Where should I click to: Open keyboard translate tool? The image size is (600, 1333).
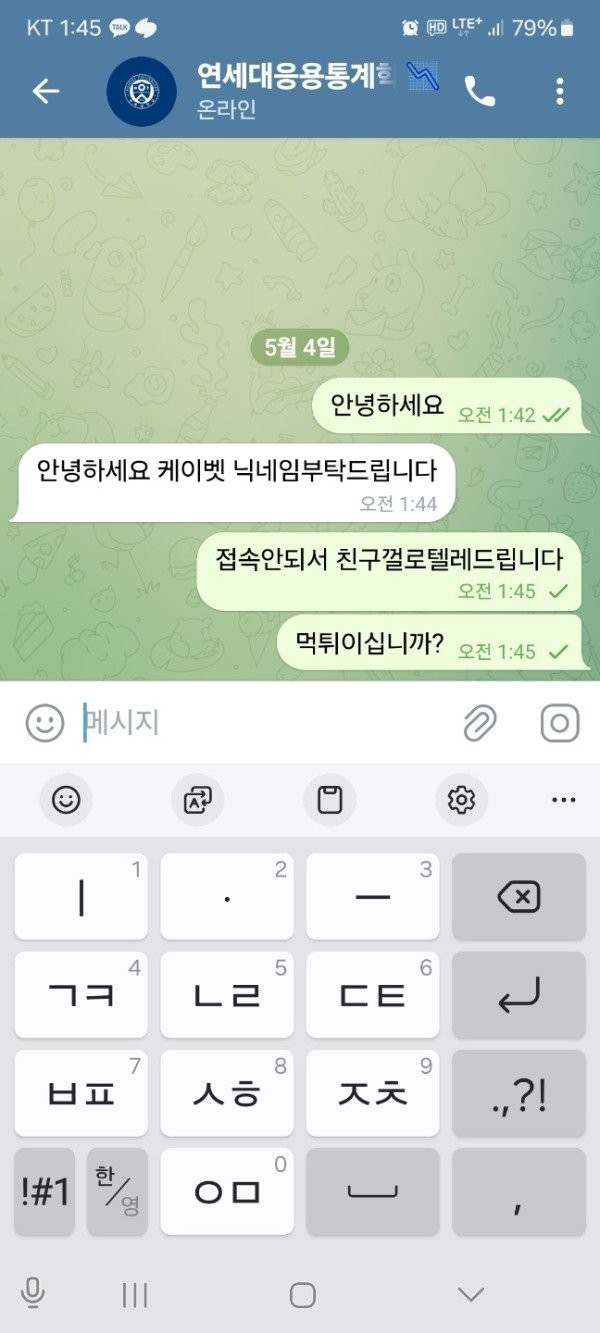click(198, 800)
